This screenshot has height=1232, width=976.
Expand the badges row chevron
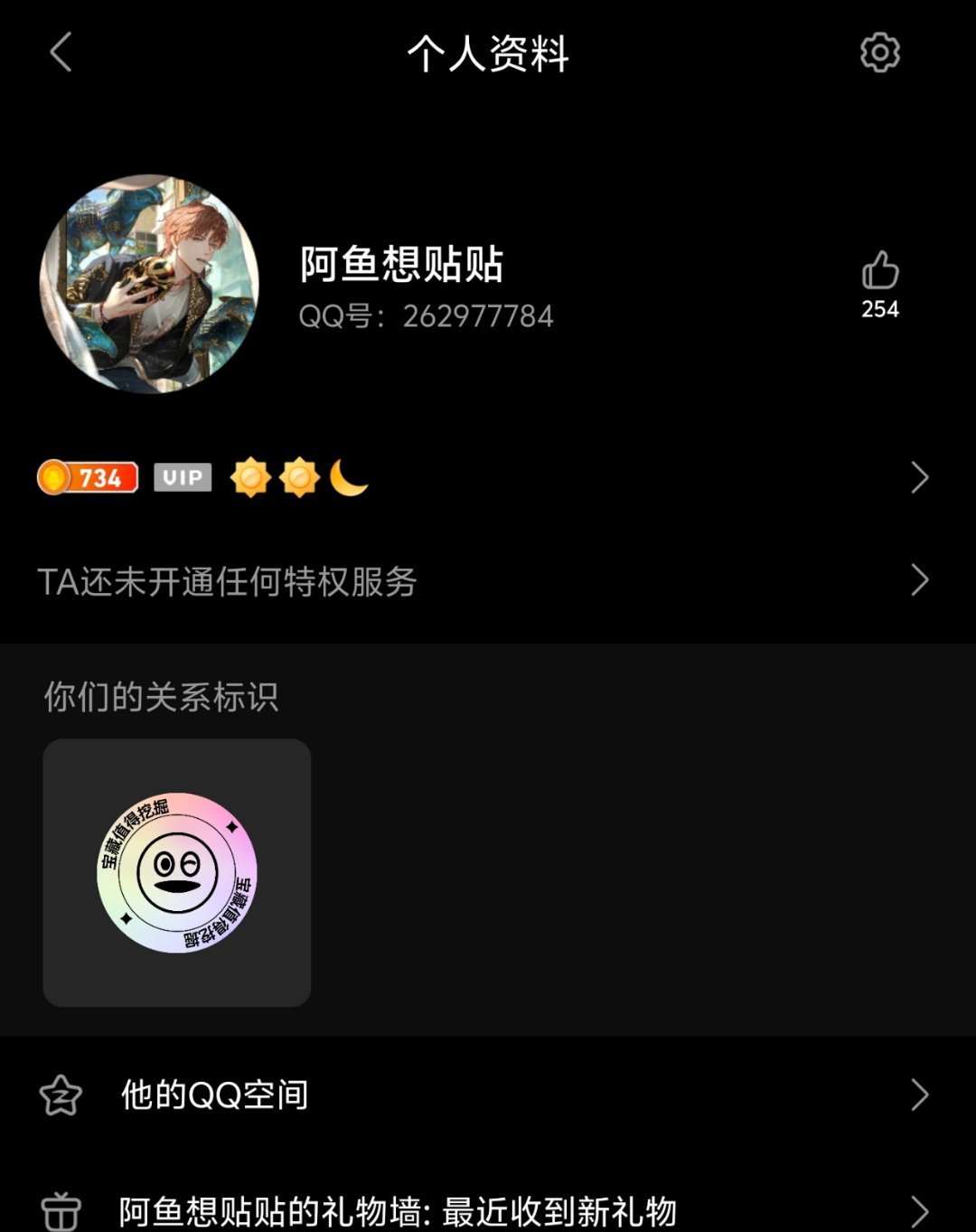(920, 477)
